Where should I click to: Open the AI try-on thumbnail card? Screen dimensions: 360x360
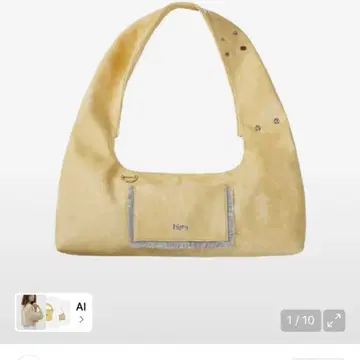53,312
